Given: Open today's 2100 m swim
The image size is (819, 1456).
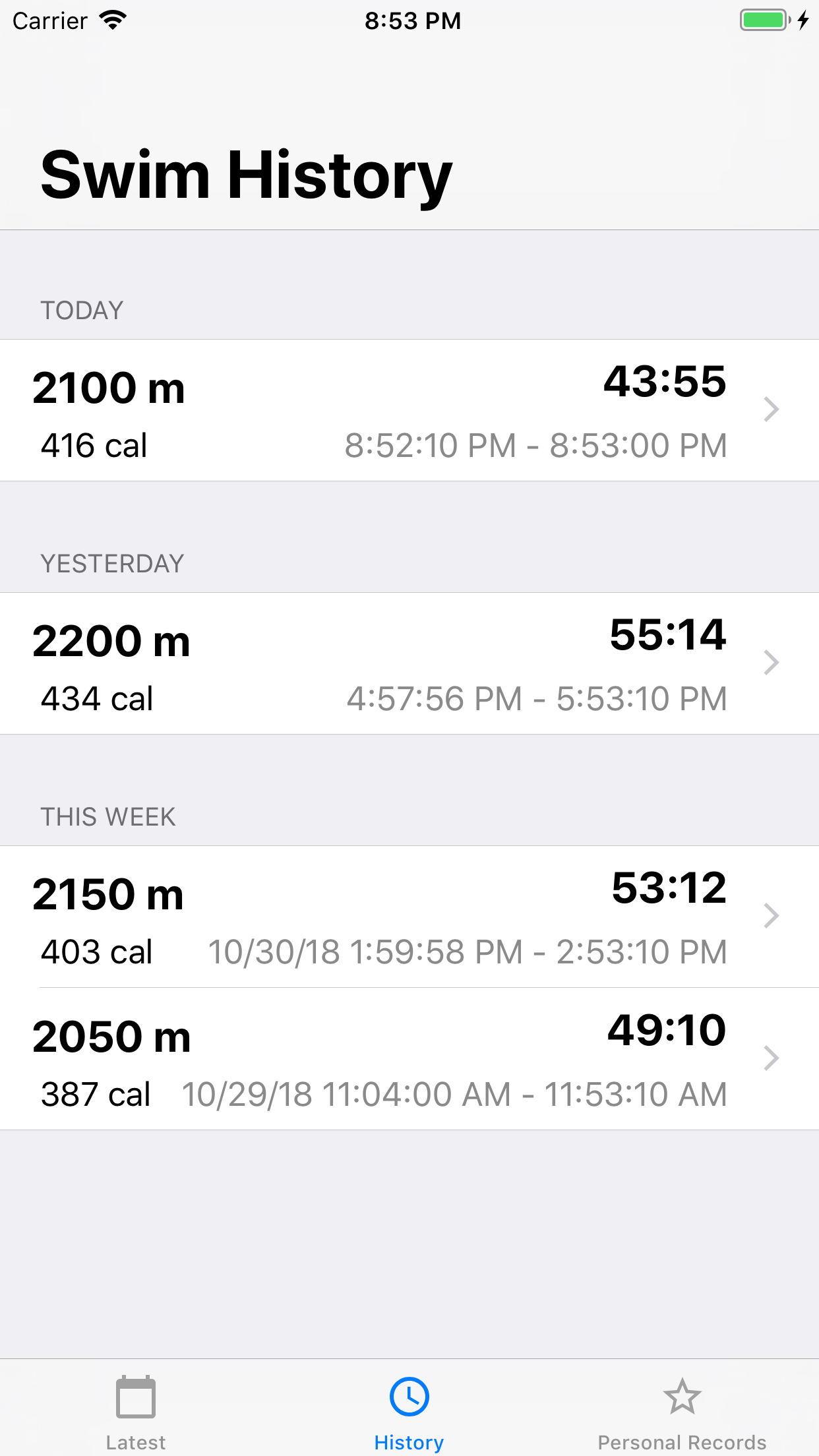Looking at the screenshot, I should pyautogui.click(x=409, y=410).
